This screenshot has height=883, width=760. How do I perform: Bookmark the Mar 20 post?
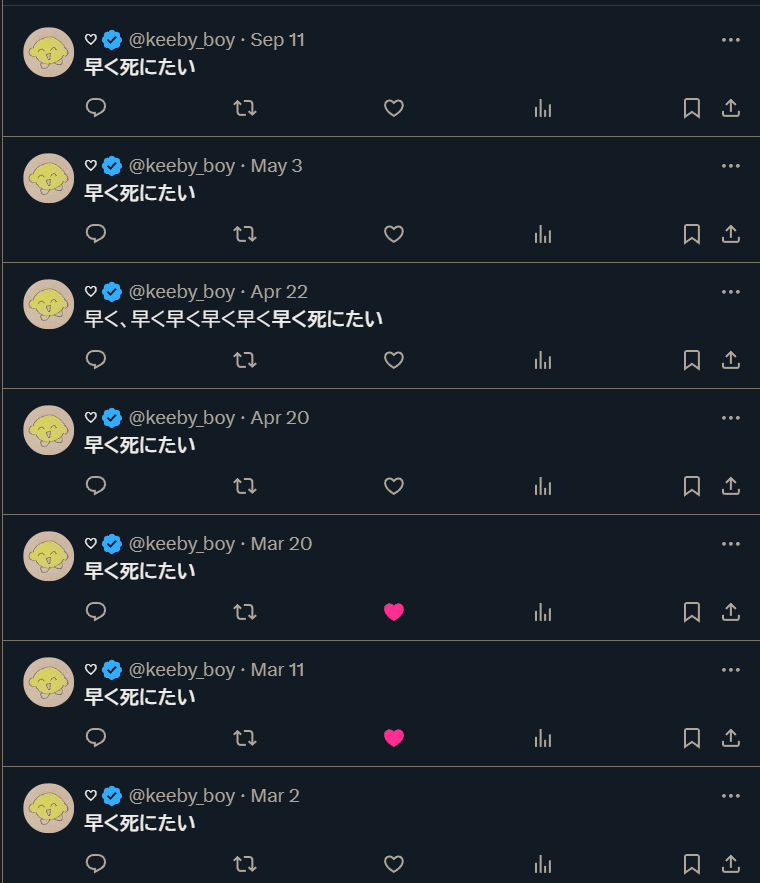[x=691, y=612]
